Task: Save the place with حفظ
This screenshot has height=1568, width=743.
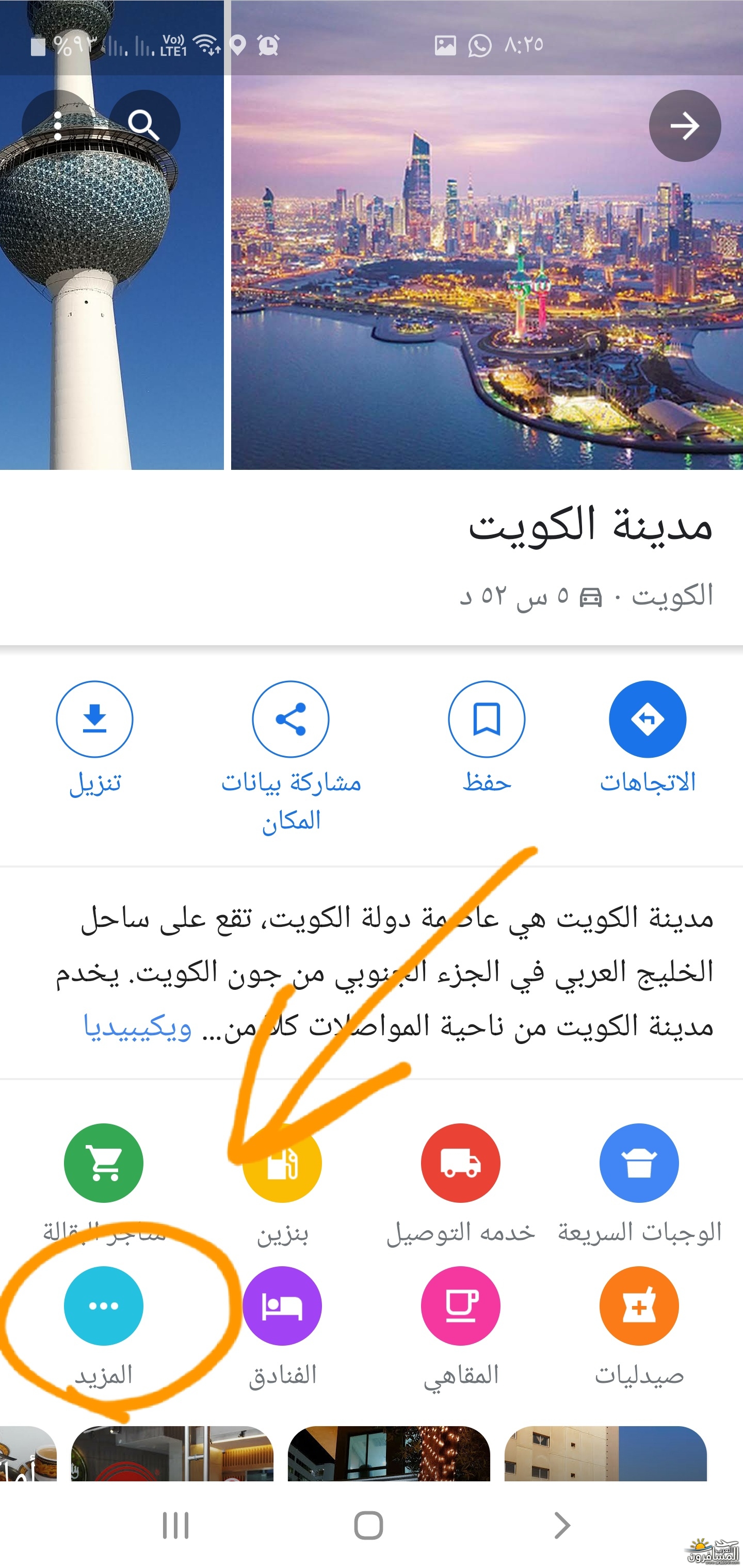Action: pyautogui.click(x=486, y=719)
